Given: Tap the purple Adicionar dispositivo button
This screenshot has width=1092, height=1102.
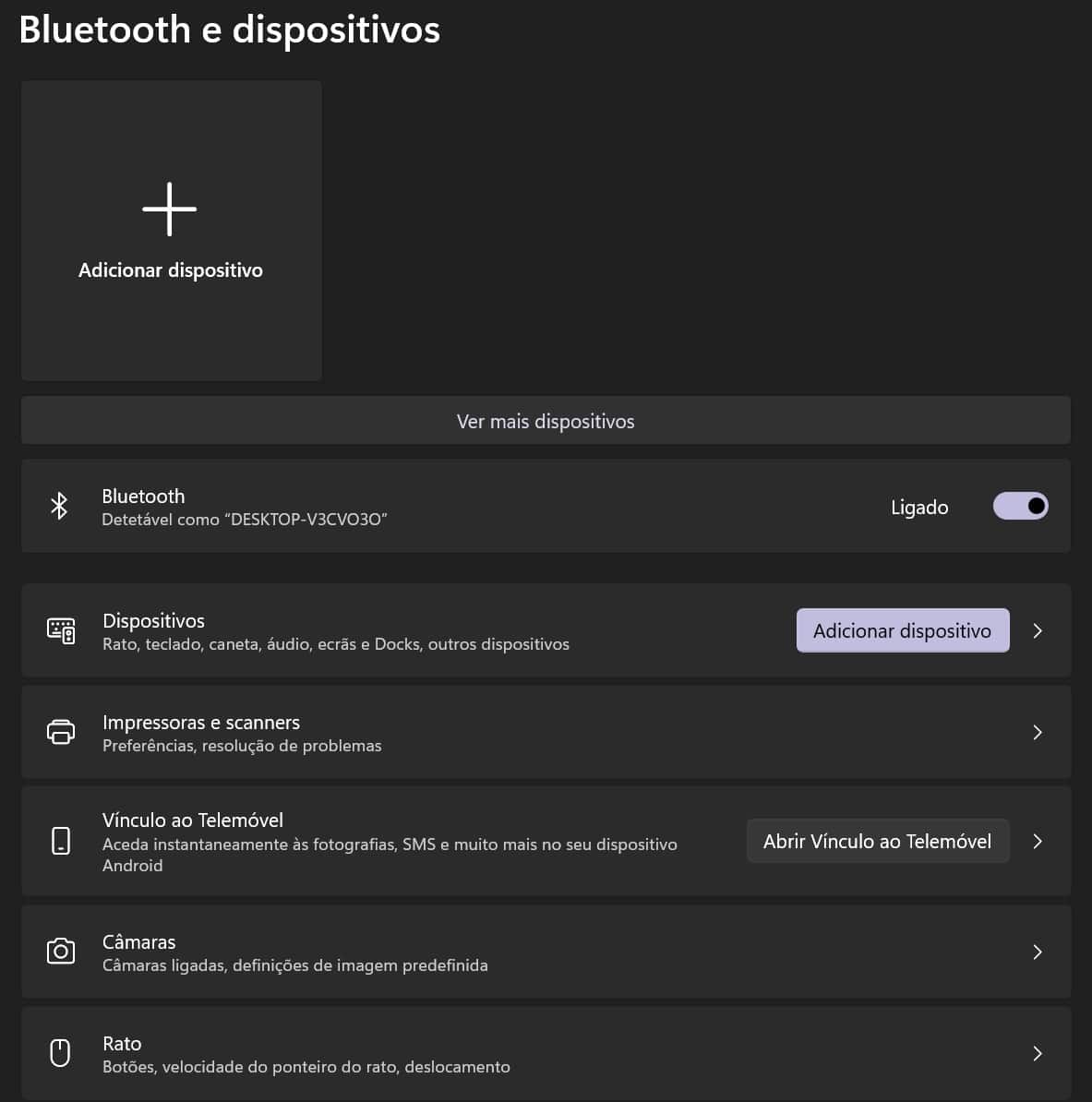Looking at the screenshot, I should [x=902, y=630].
